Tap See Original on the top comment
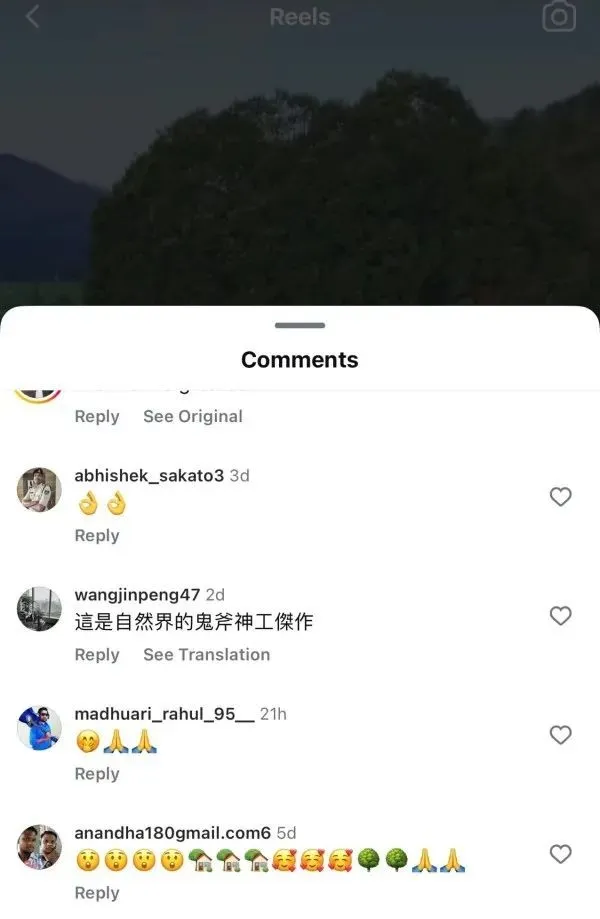This screenshot has width=600, height=919. click(192, 417)
